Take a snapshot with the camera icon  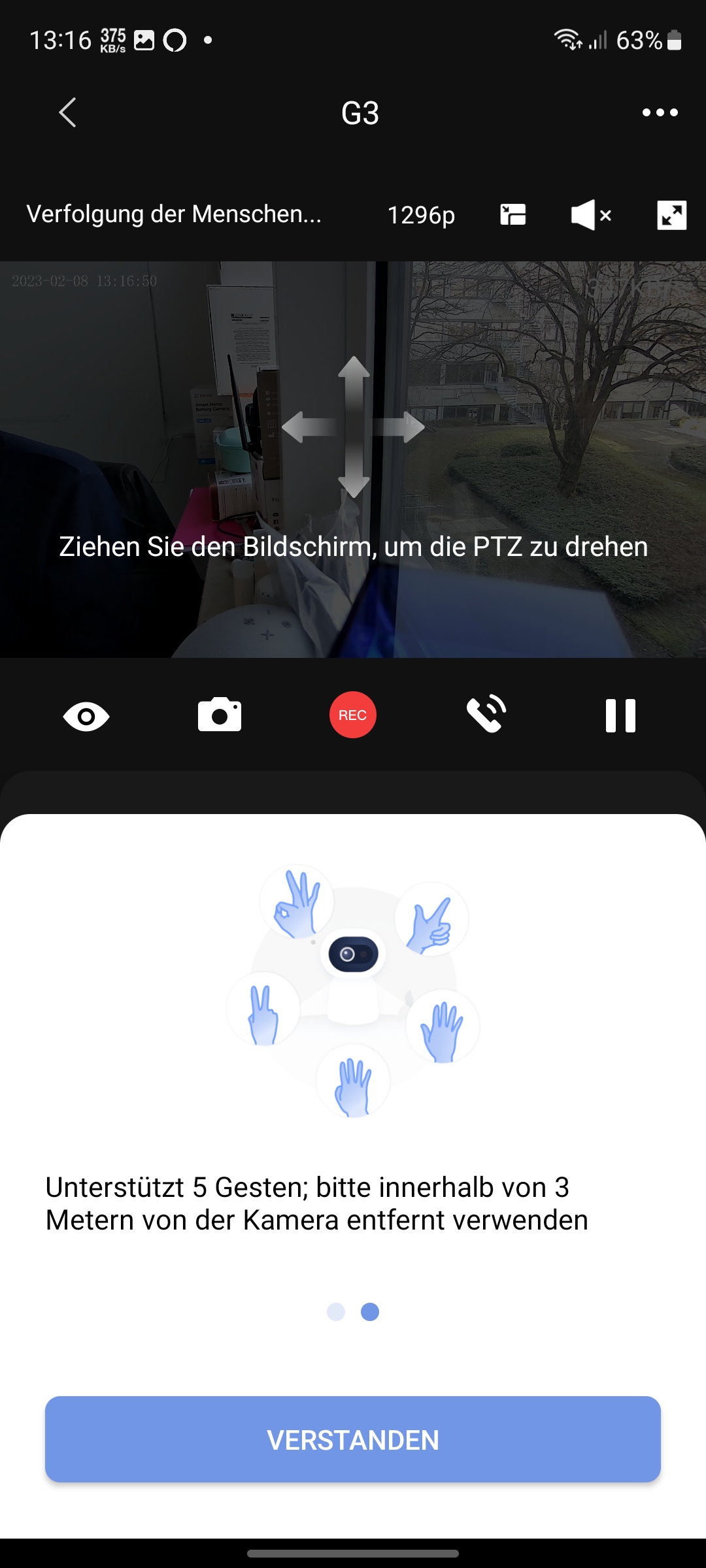coord(220,715)
